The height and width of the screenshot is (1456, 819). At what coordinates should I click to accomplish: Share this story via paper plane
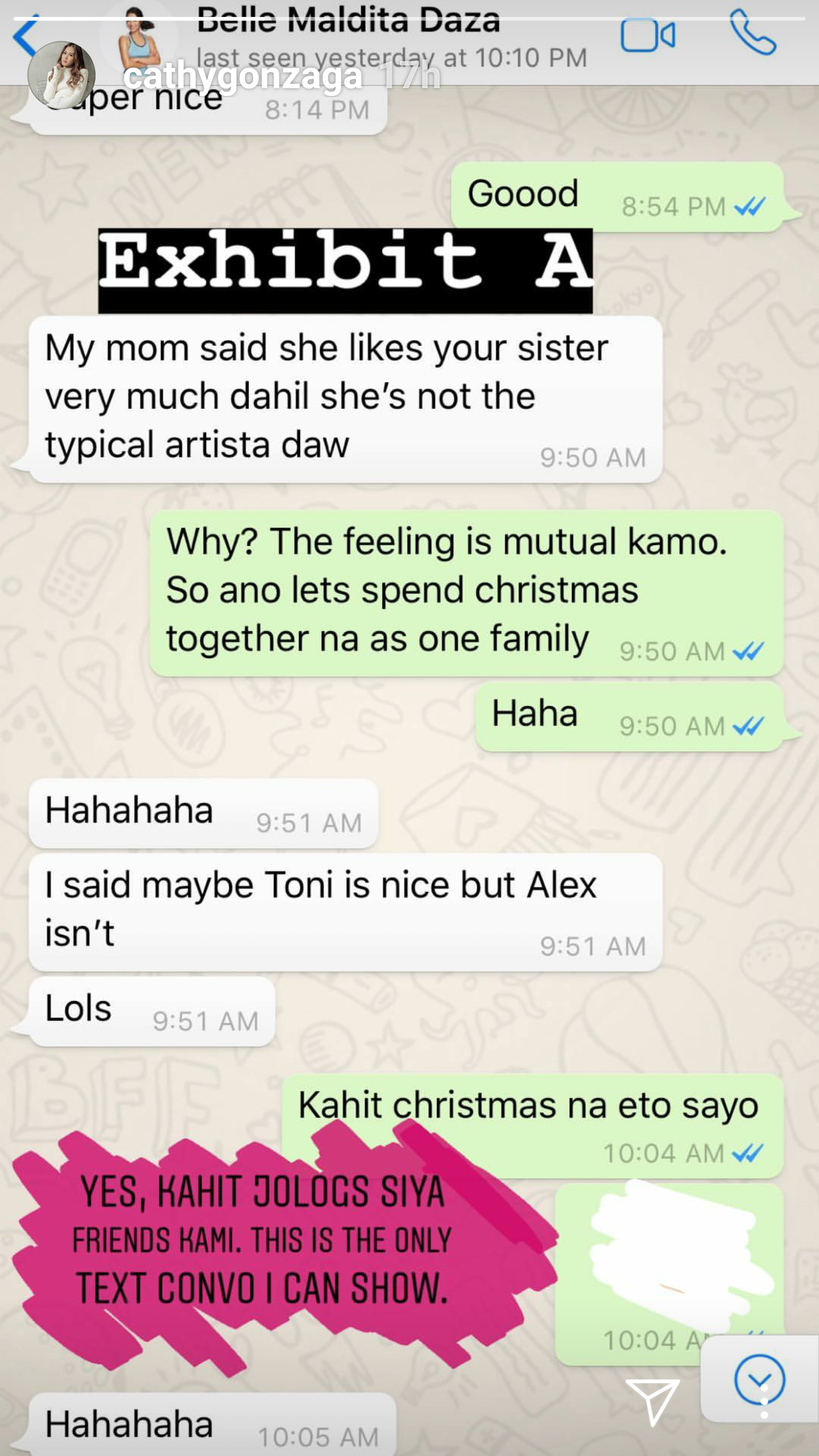tap(653, 1401)
